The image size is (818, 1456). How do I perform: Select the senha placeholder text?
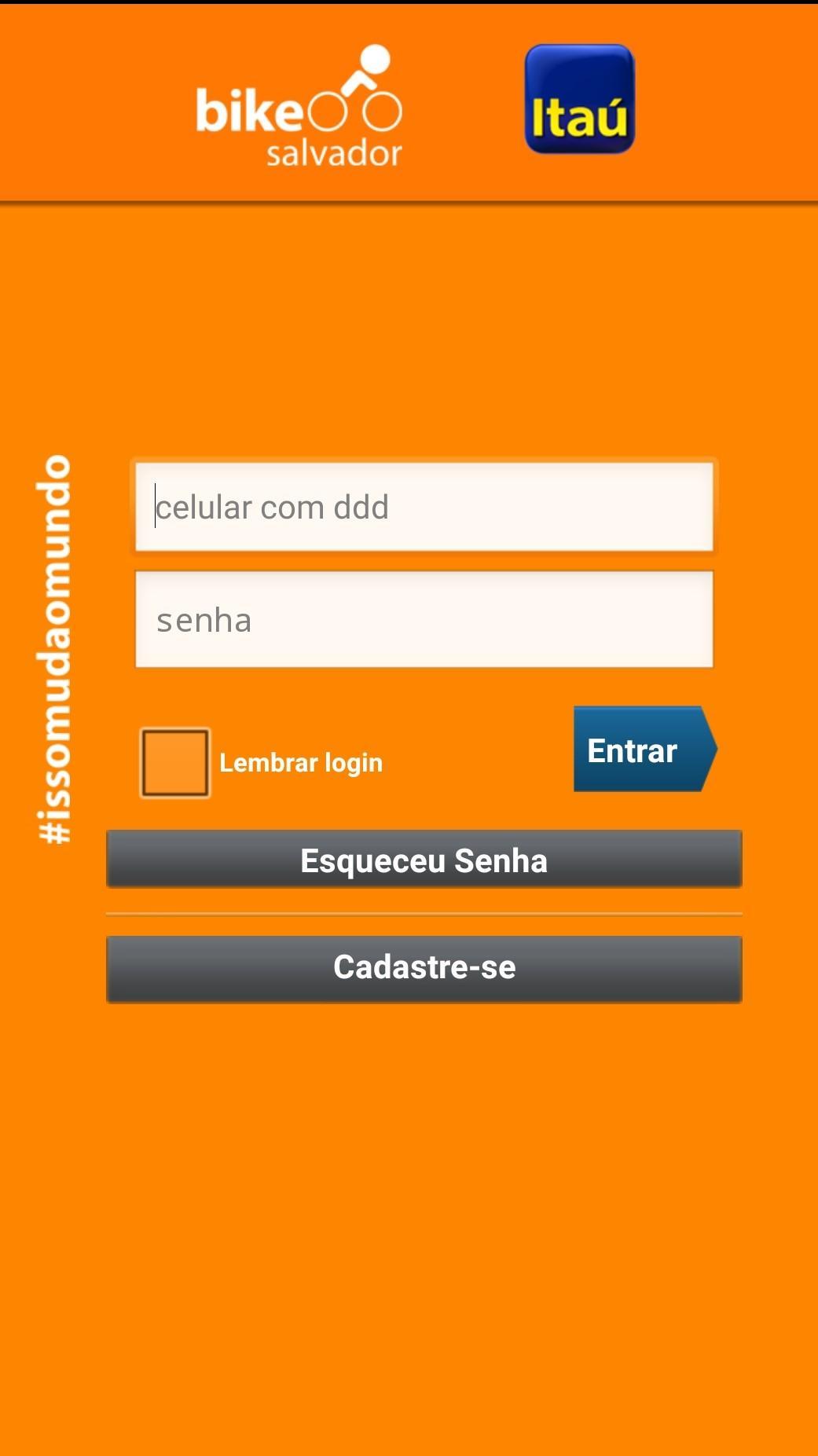pyautogui.click(x=204, y=620)
